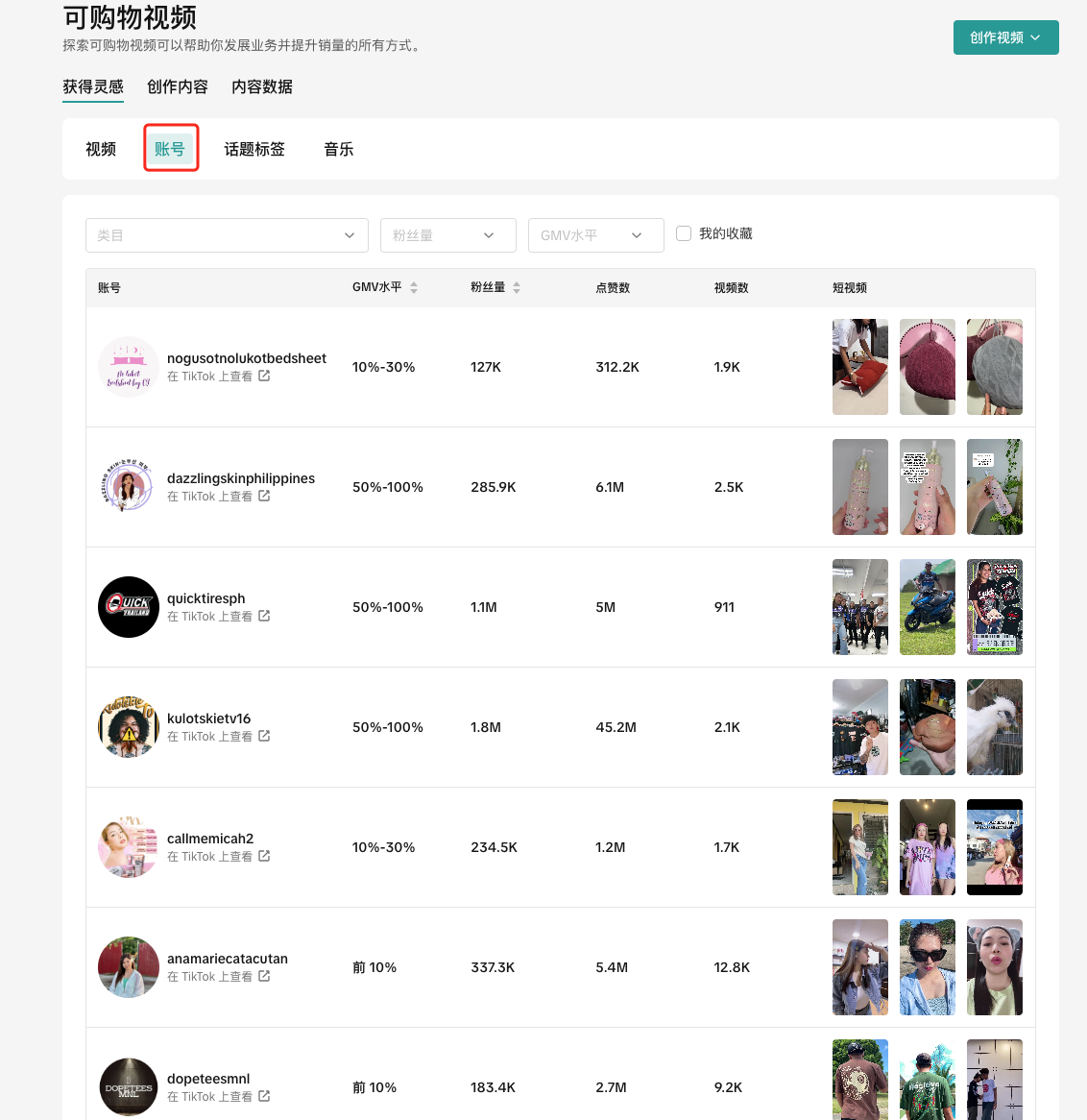View quicktiresph on TikTok
This screenshot has height=1120, width=1087.
tap(218, 617)
